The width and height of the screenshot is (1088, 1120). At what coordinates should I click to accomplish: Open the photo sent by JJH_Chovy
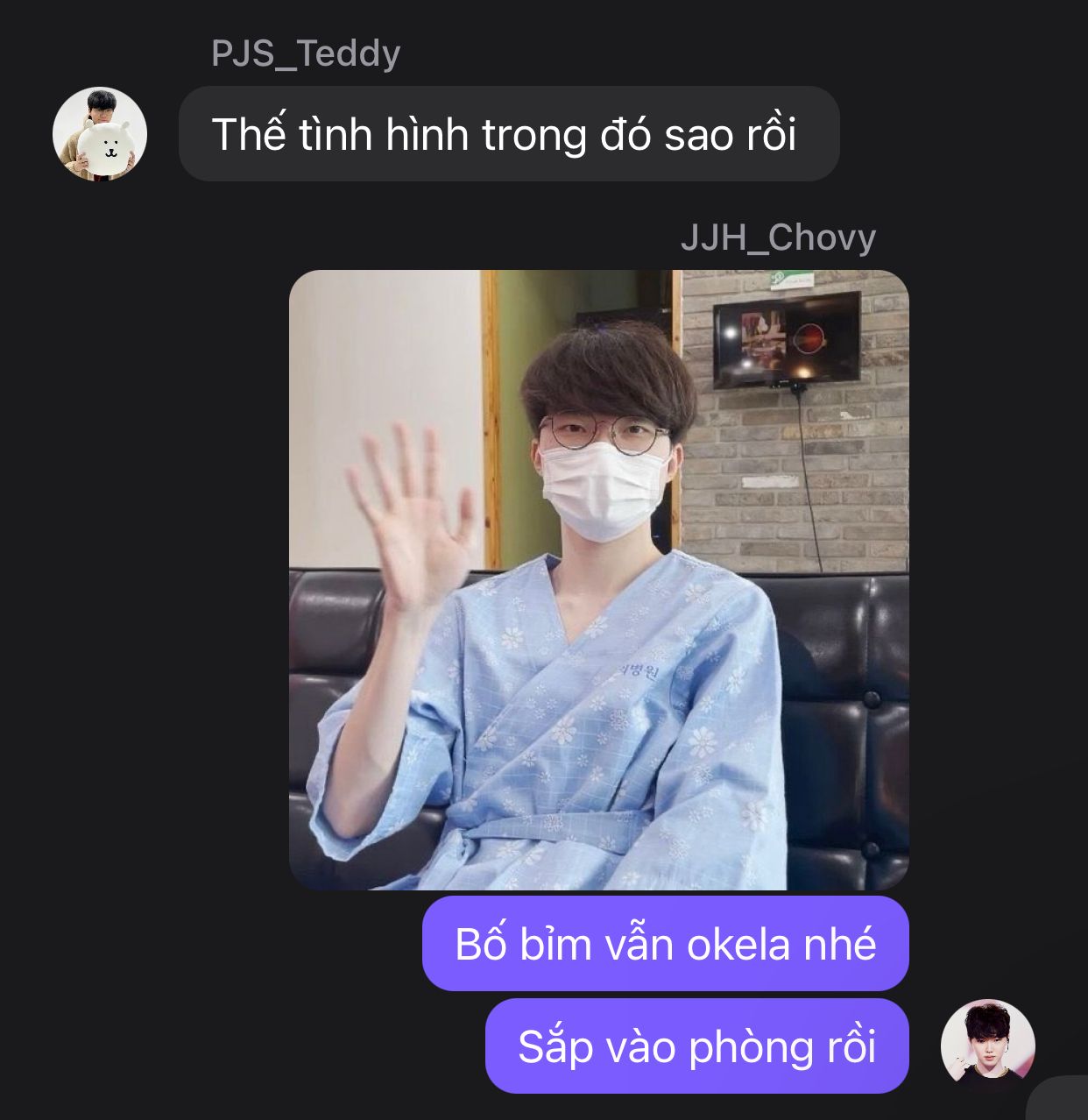(x=598, y=579)
